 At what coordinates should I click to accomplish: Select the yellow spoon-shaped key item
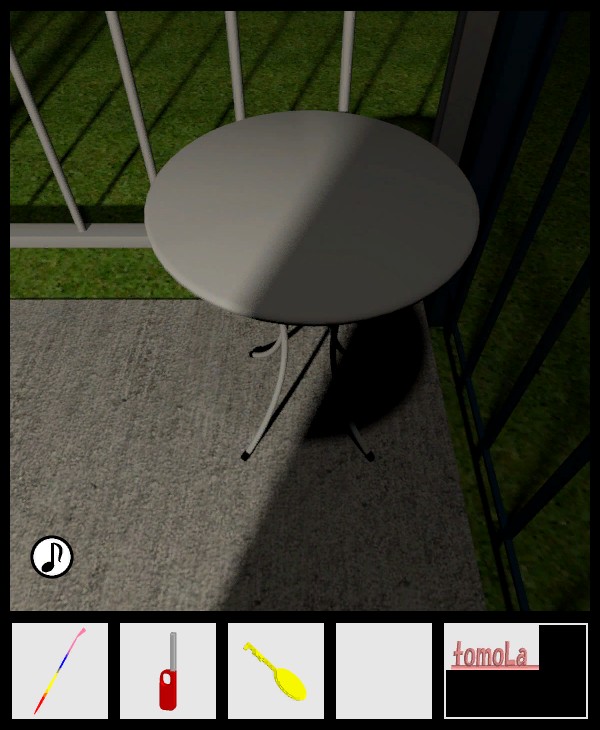click(276, 671)
